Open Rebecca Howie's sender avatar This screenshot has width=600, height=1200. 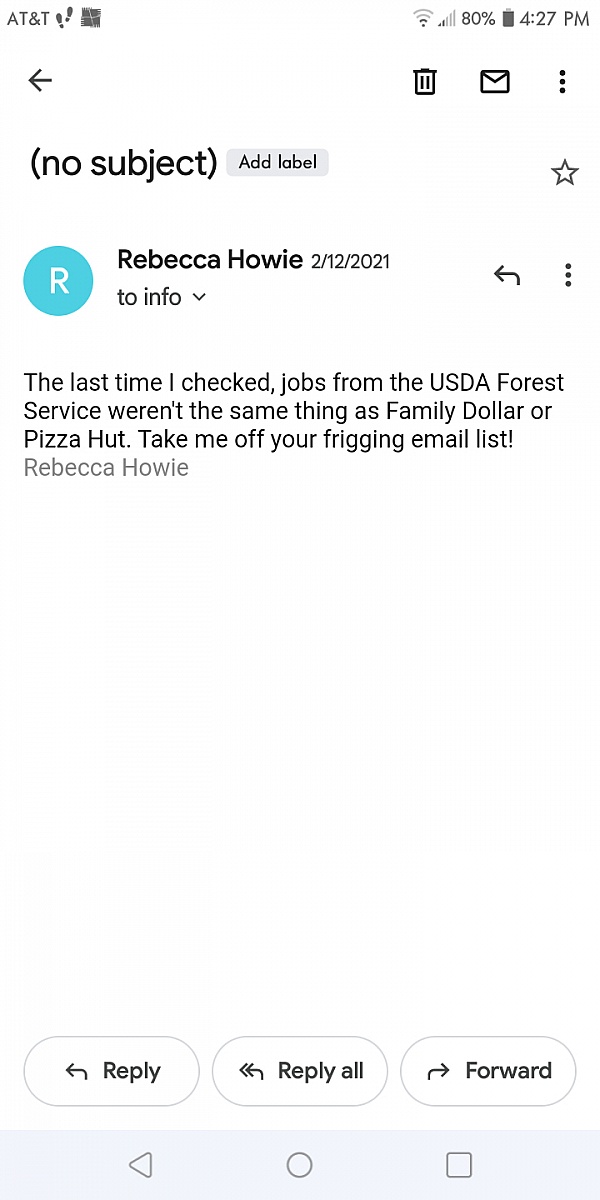pyautogui.click(x=58, y=281)
